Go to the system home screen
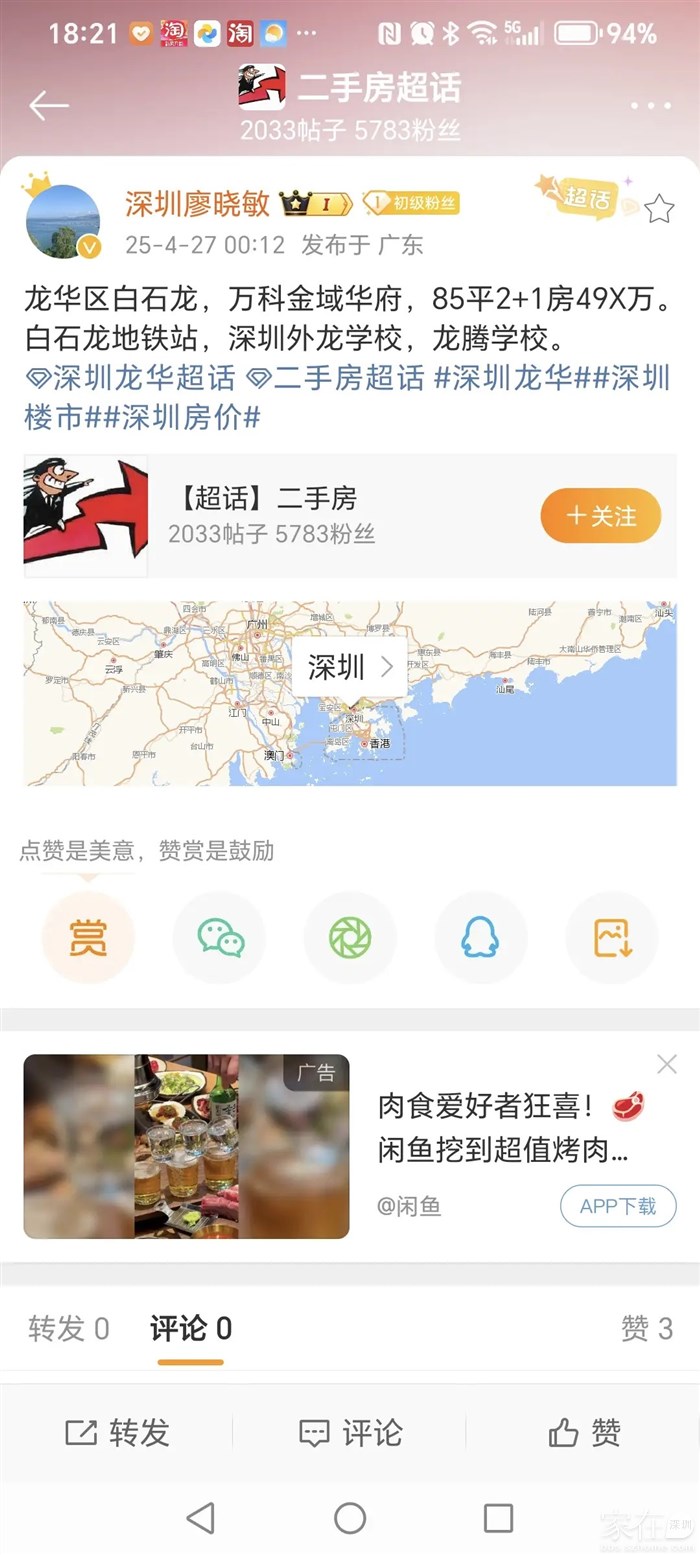The image size is (700, 1555). [350, 1518]
